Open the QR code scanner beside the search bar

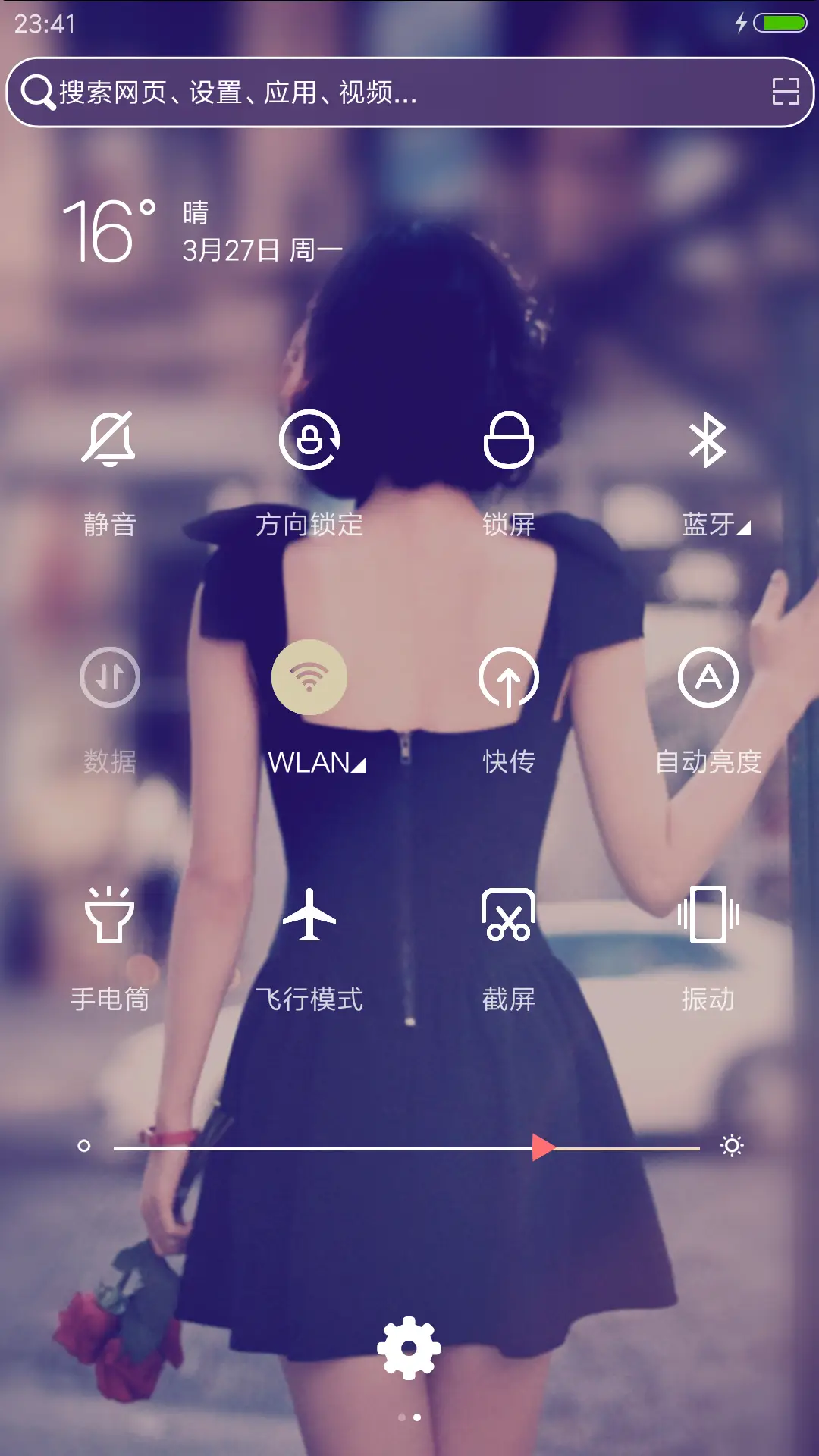click(785, 92)
